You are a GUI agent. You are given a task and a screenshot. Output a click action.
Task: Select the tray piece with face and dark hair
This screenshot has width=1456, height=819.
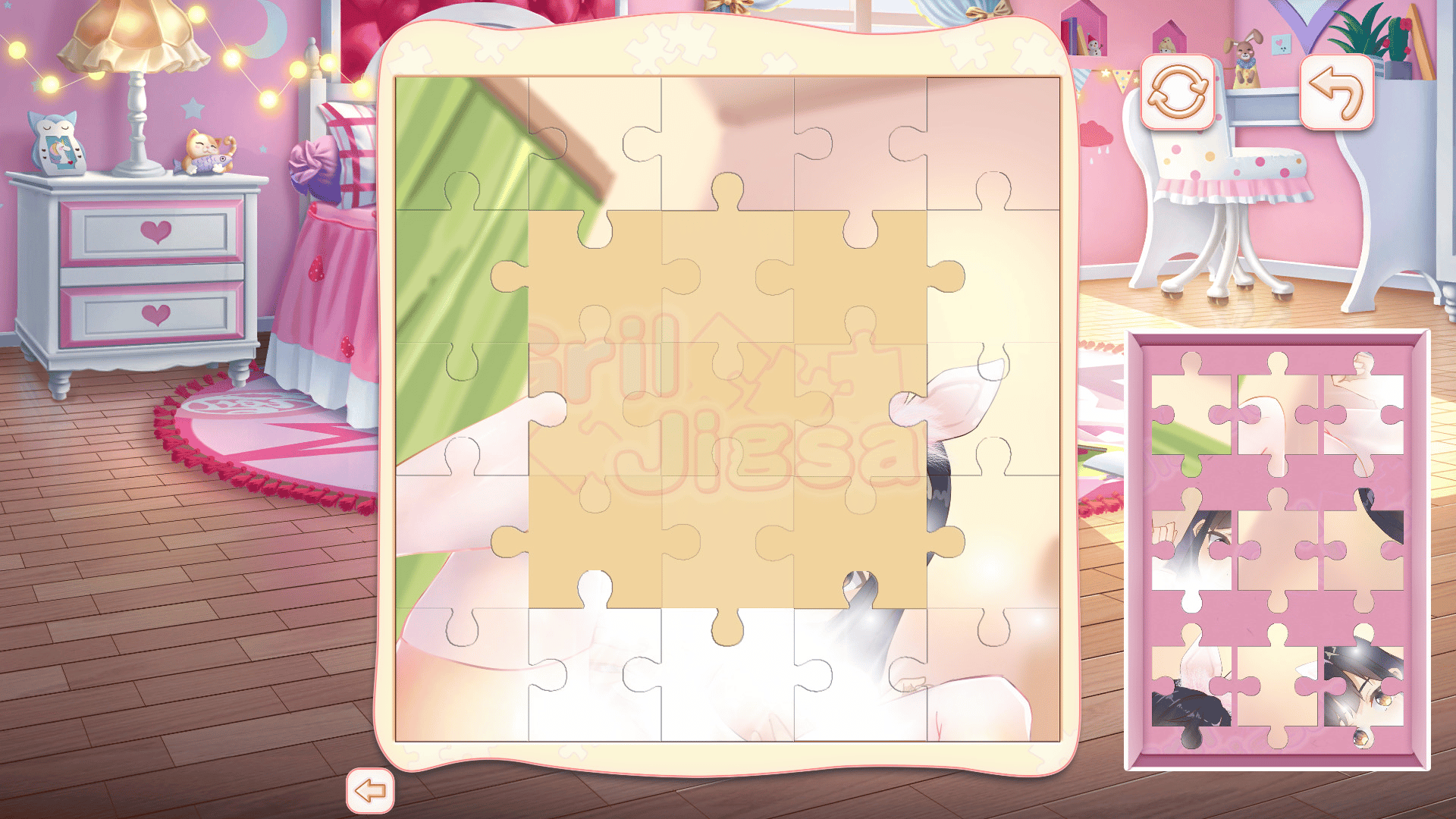[1190, 552]
